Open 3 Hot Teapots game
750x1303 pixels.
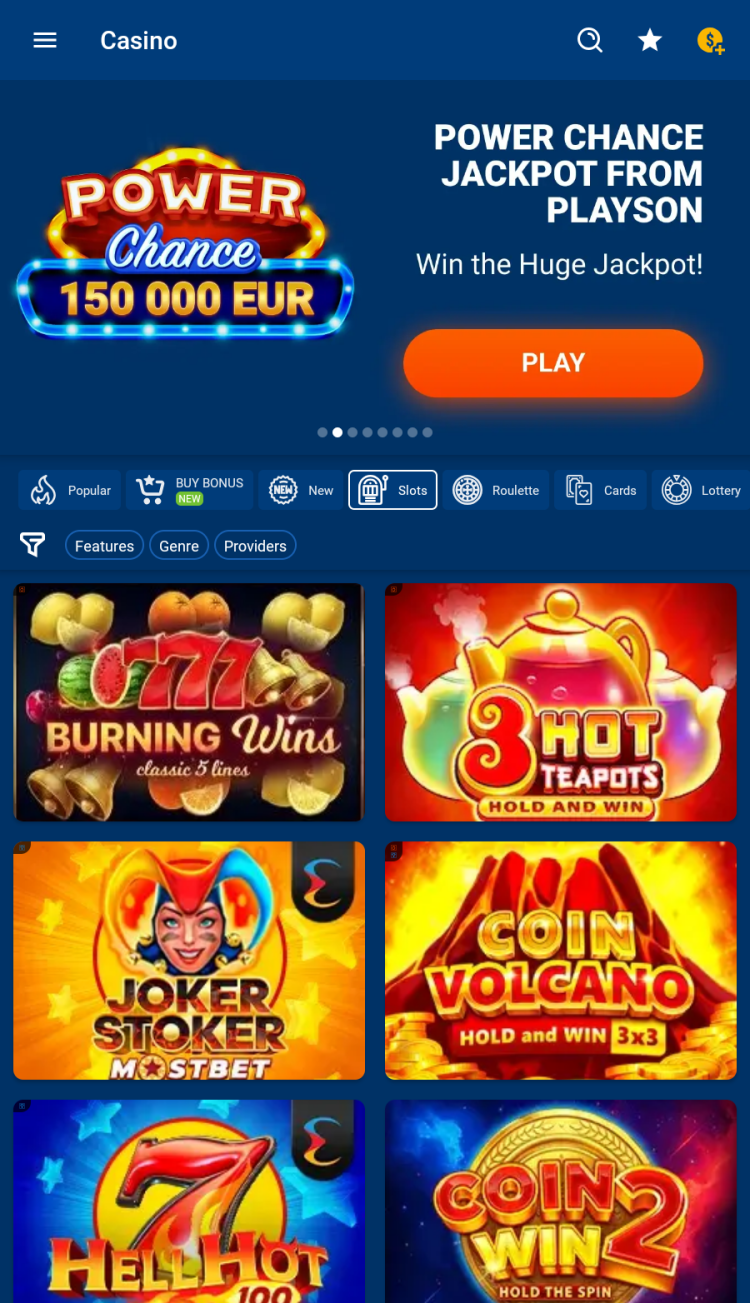561,702
